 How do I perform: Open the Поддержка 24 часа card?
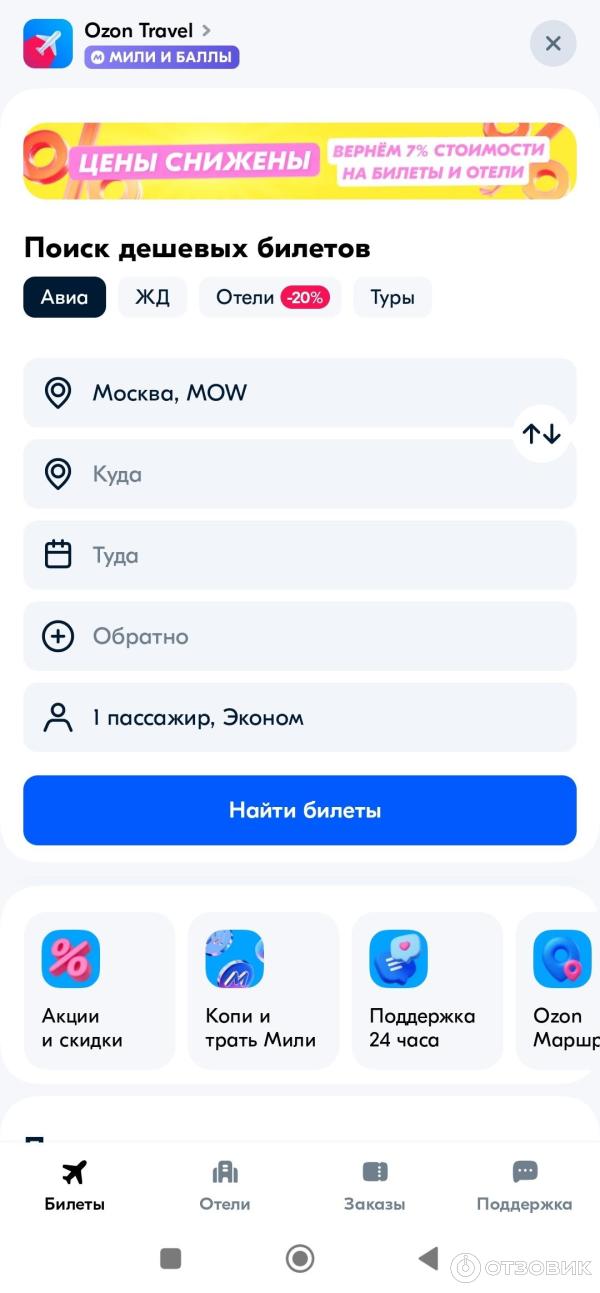427,990
